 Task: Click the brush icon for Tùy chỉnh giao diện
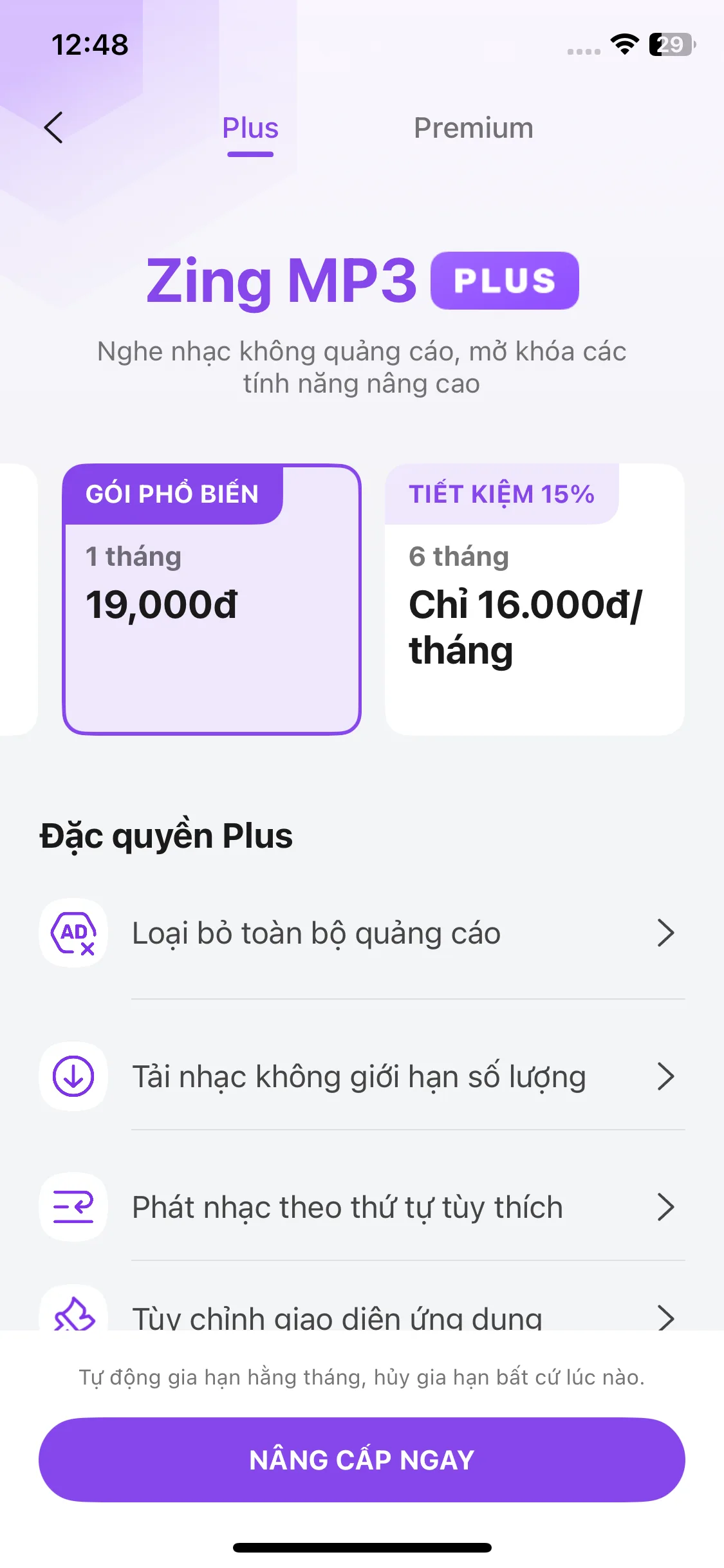click(x=73, y=1317)
